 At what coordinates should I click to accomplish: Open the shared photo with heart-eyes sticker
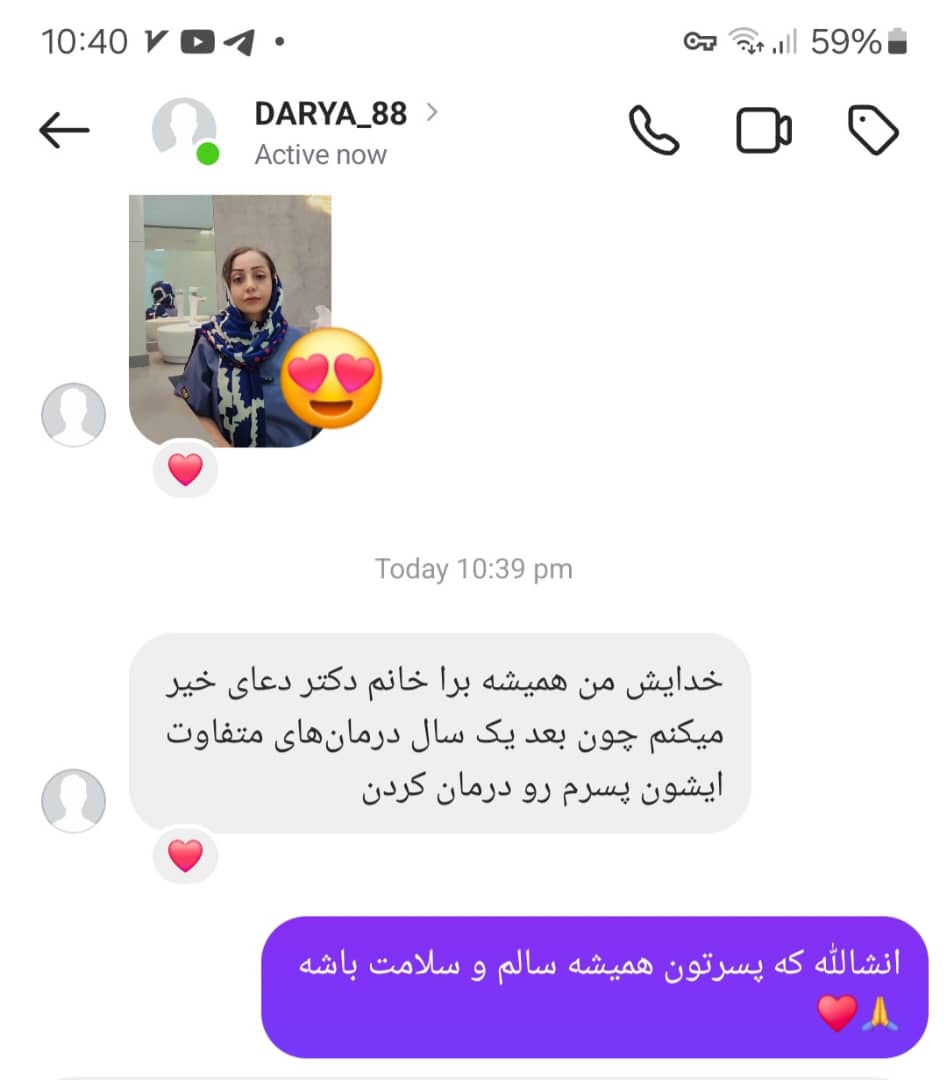230,320
